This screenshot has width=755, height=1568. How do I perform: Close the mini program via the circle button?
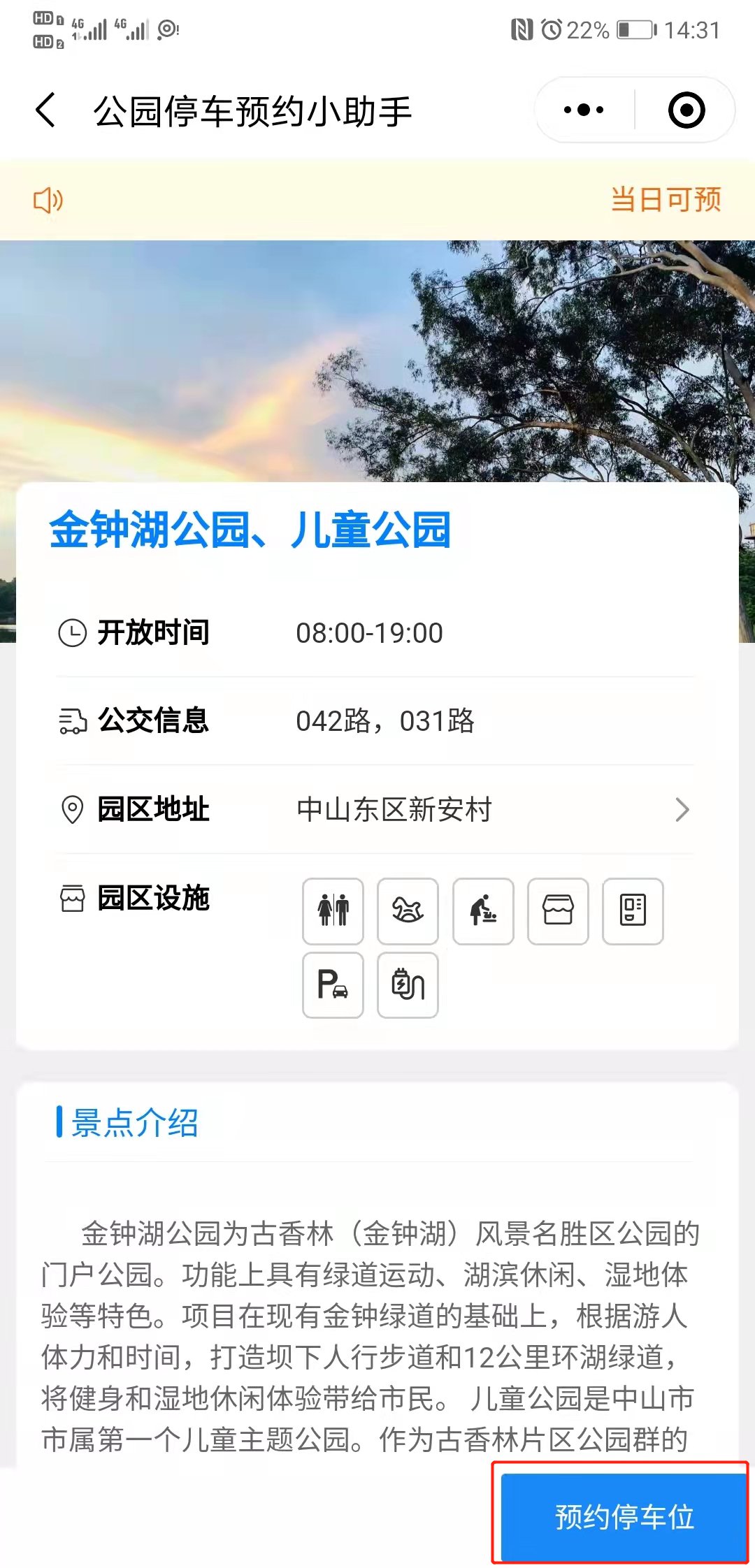coord(686,110)
